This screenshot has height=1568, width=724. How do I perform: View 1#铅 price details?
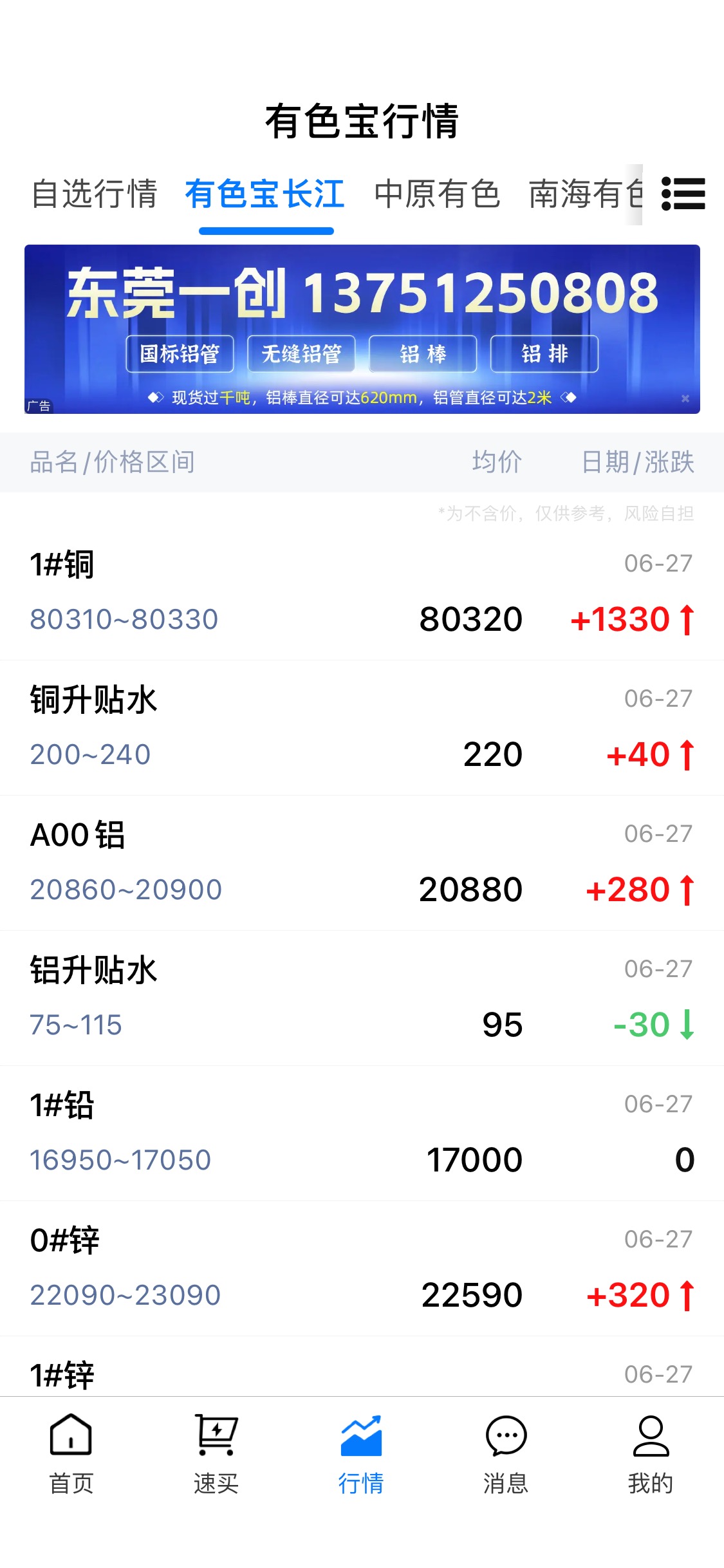362,1134
